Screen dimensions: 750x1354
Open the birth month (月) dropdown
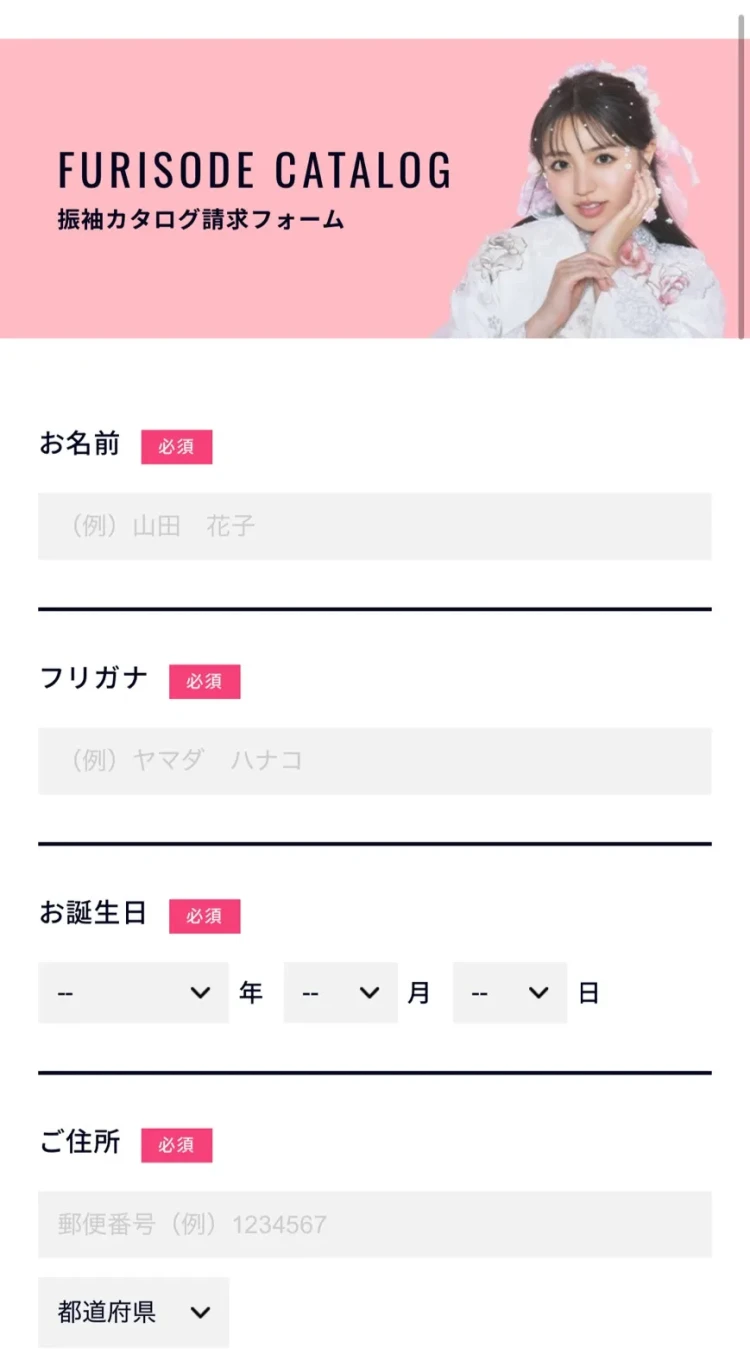[340, 993]
